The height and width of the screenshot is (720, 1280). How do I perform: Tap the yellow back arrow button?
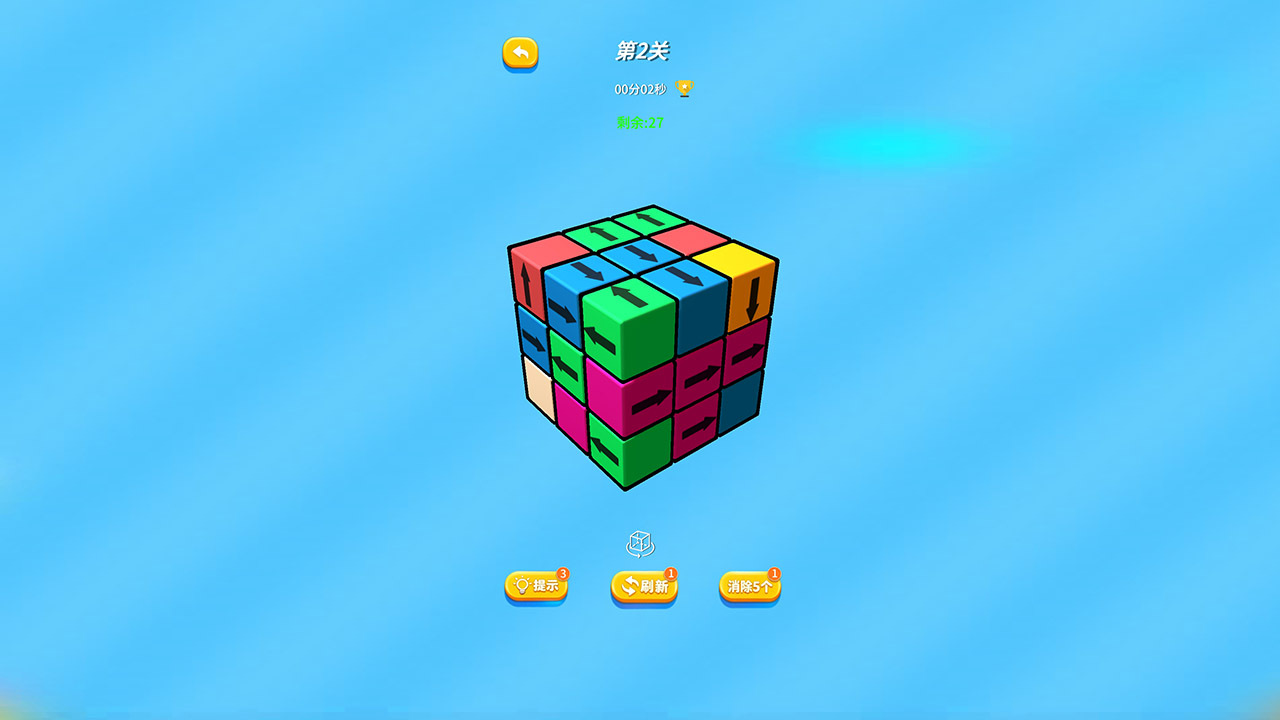tap(520, 52)
